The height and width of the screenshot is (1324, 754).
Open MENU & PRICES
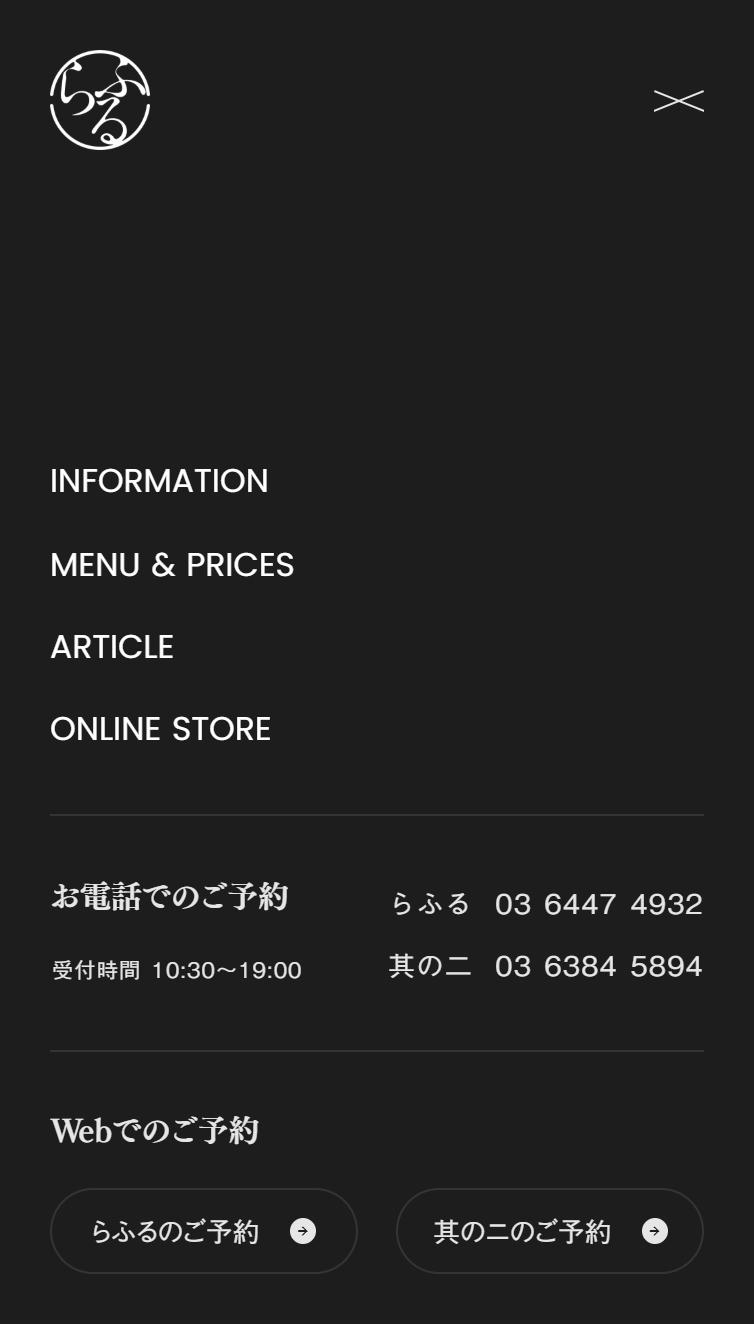(x=172, y=565)
